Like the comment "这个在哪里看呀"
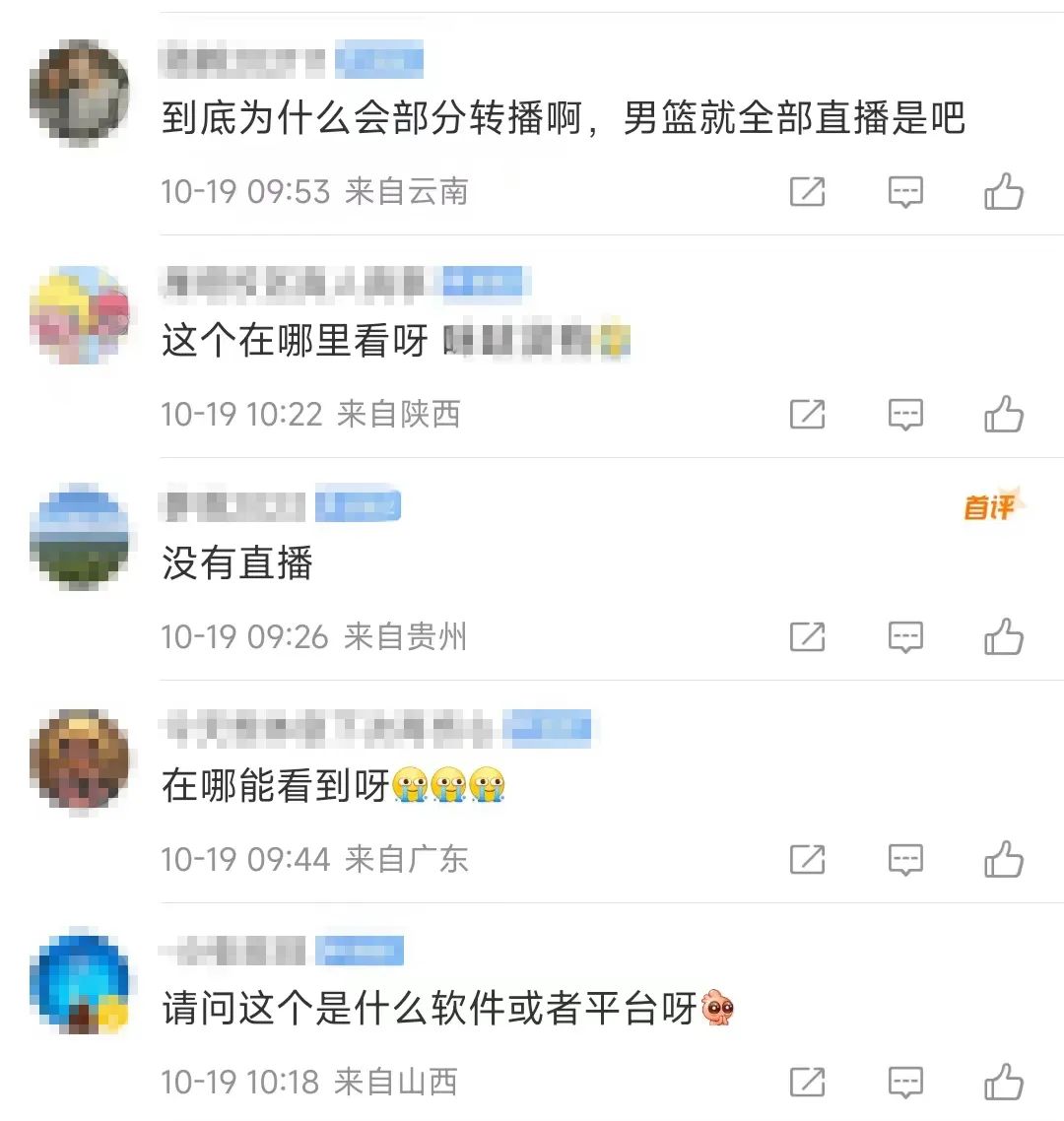The height and width of the screenshot is (1121, 1064). pos(1005,415)
